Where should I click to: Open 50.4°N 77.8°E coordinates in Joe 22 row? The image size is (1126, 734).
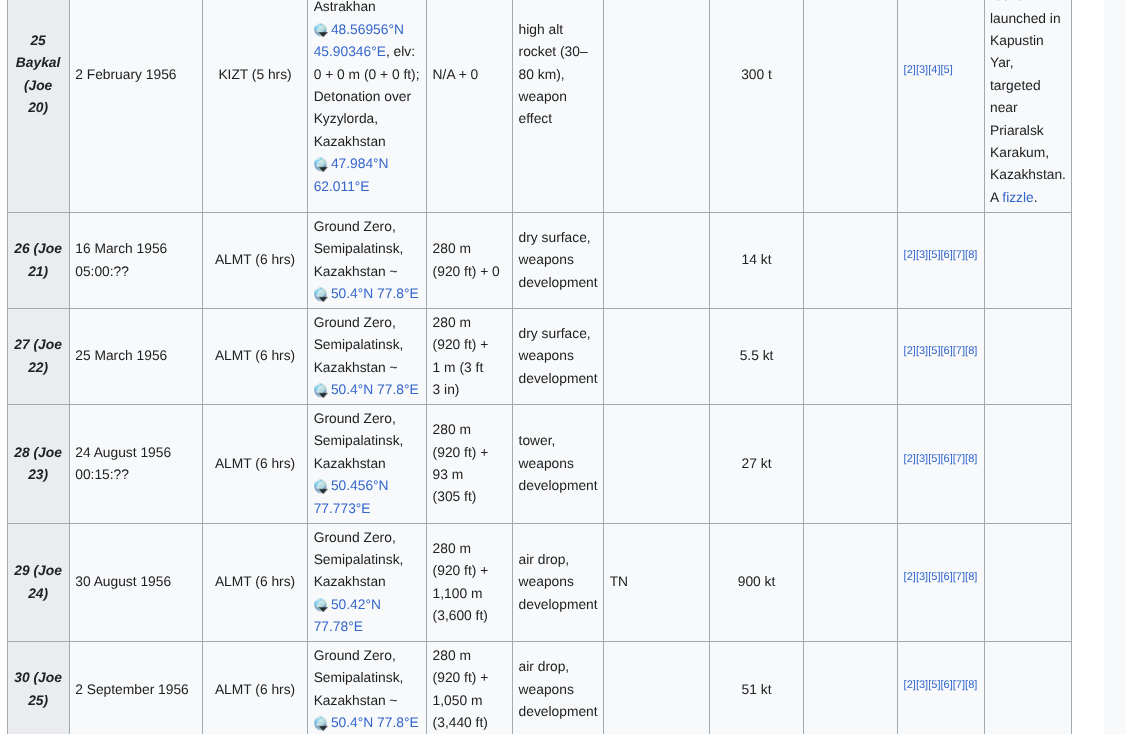374,390
